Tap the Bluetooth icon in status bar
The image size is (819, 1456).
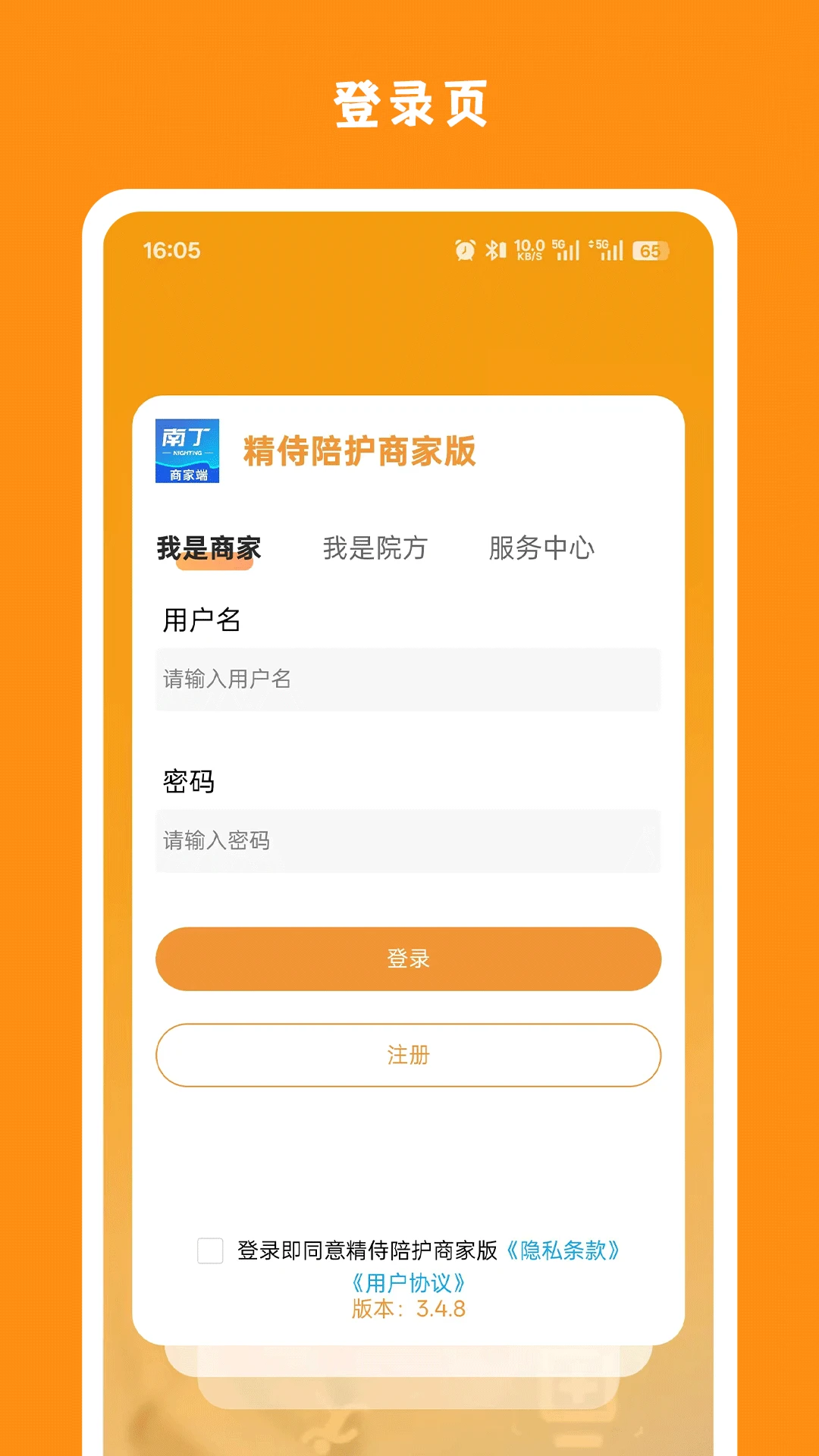(x=494, y=249)
